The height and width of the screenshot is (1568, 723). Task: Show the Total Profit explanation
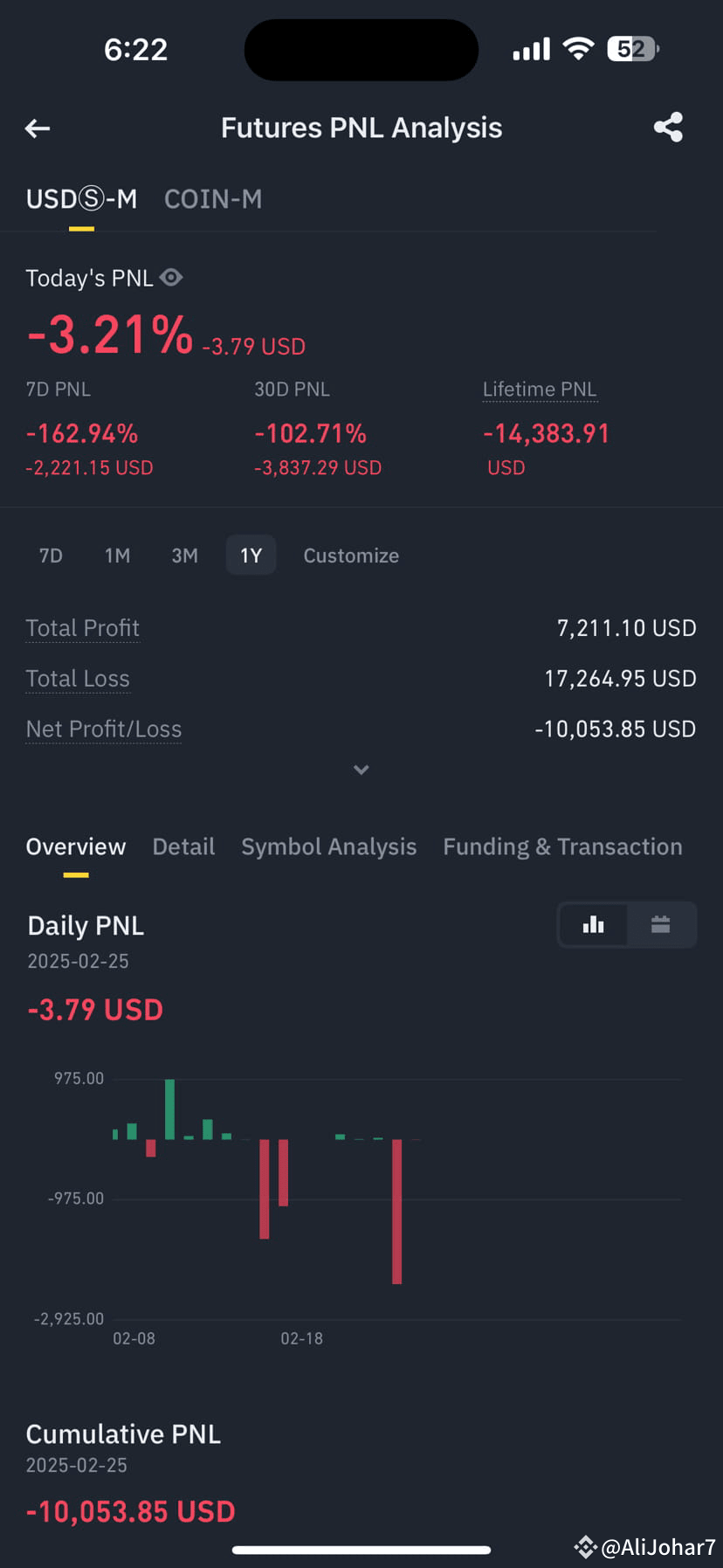83,628
